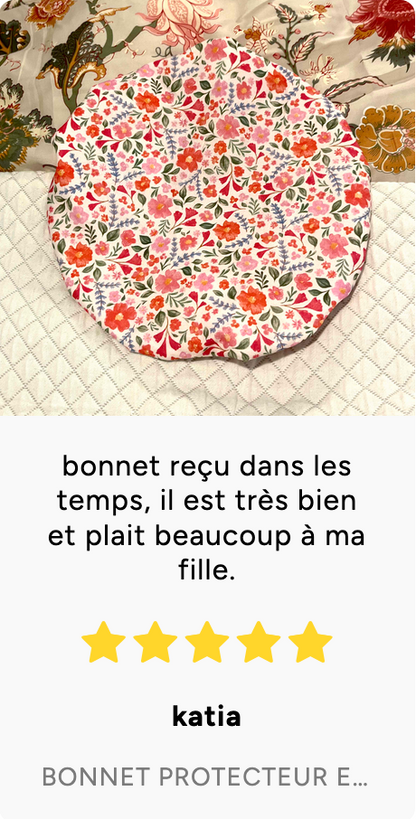Open katia's review photo of the floral bonnet
The height and width of the screenshot is (819, 416).
tap(208, 208)
